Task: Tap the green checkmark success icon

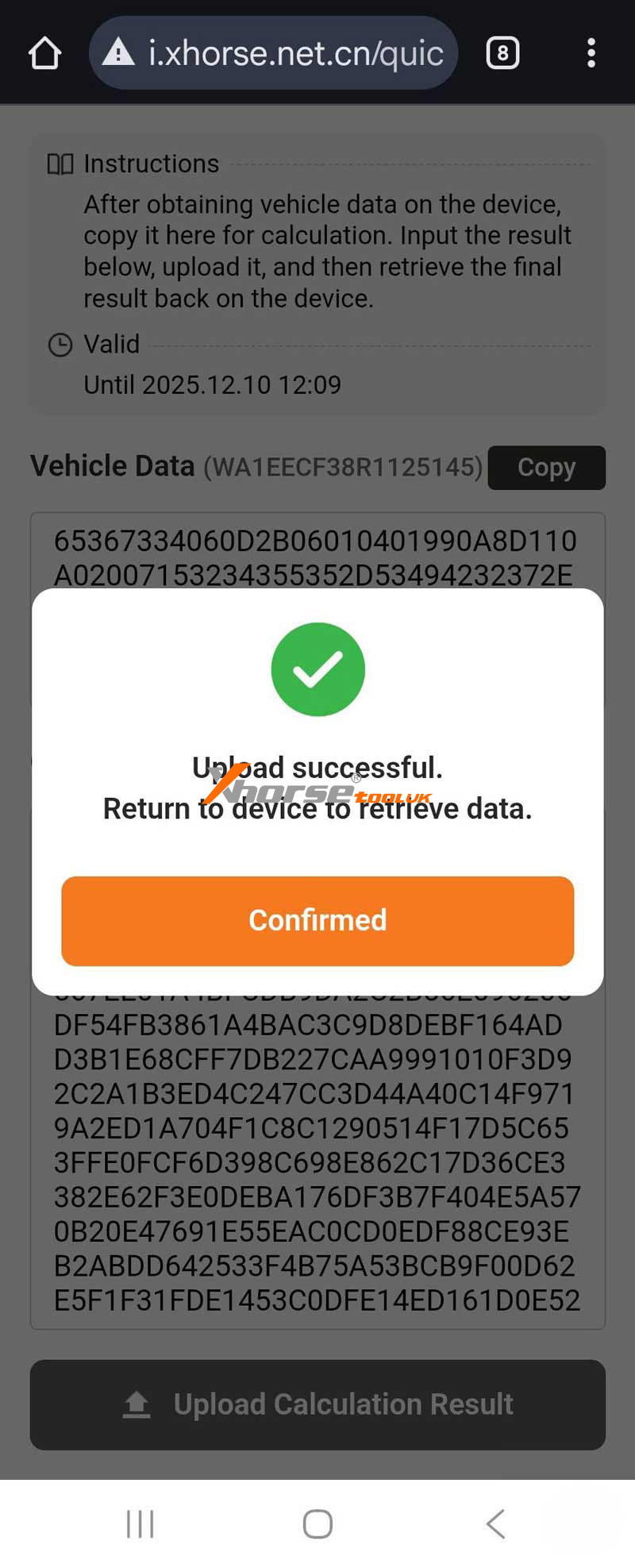Action: (317, 668)
